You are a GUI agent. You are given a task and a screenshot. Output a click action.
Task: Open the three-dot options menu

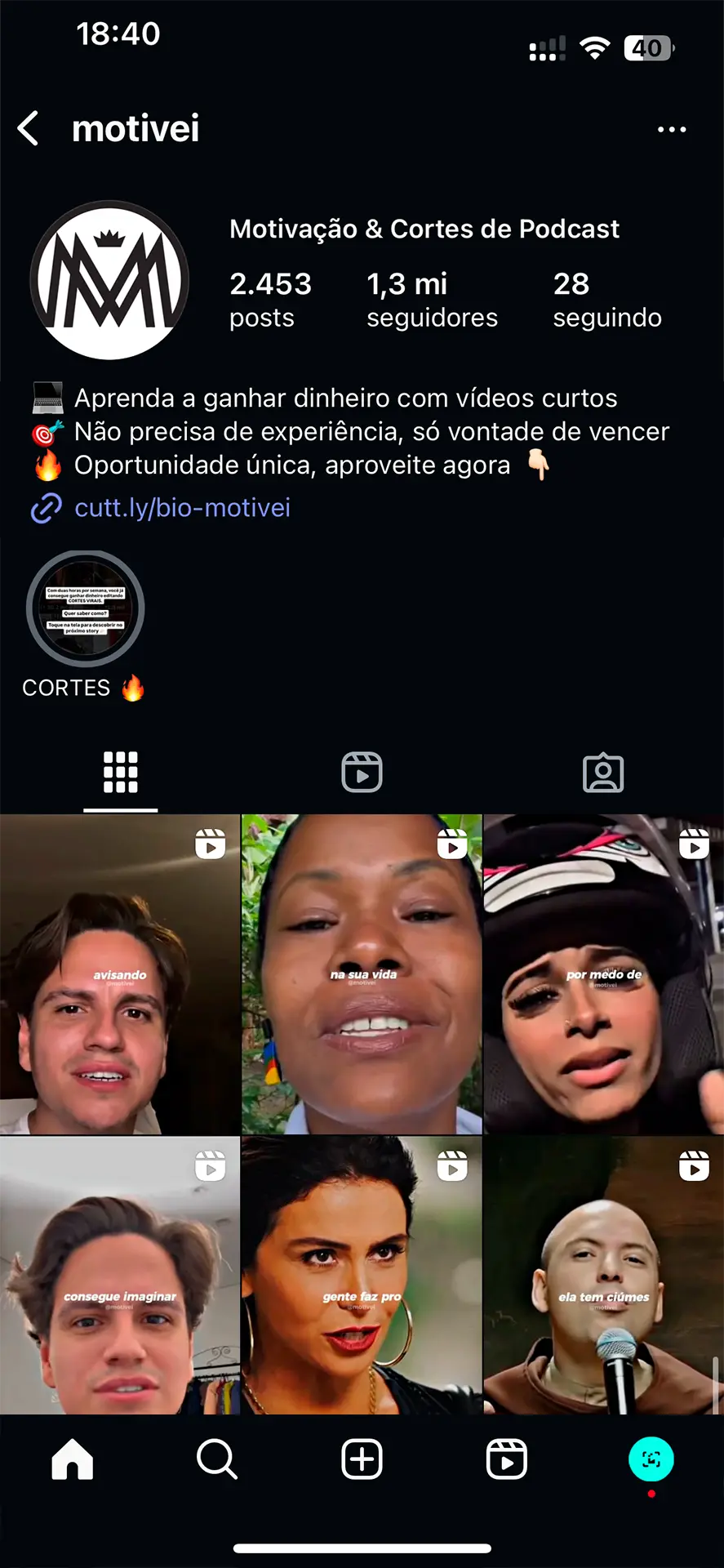point(671,129)
